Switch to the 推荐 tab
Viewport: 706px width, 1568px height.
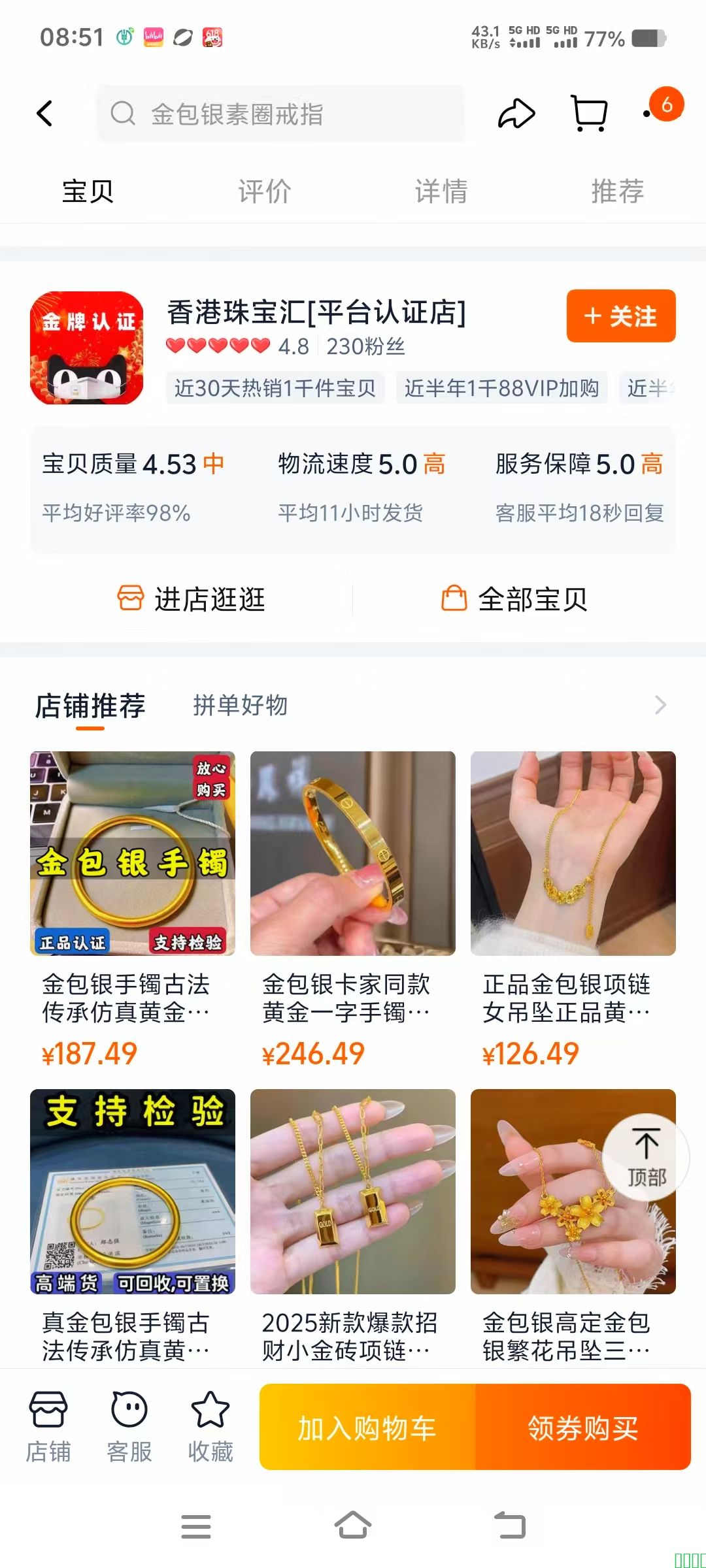tap(618, 191)
